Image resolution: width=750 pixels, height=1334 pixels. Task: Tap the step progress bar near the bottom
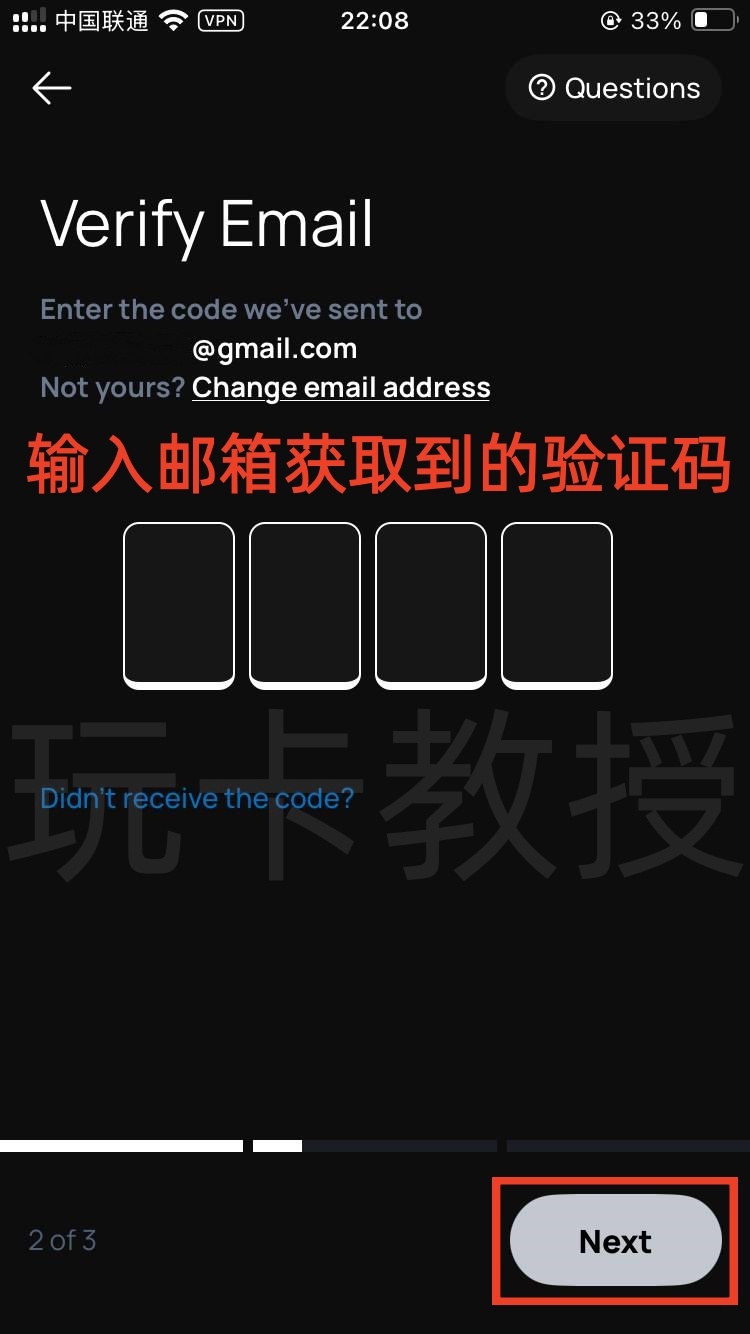tap(375, 1146)
